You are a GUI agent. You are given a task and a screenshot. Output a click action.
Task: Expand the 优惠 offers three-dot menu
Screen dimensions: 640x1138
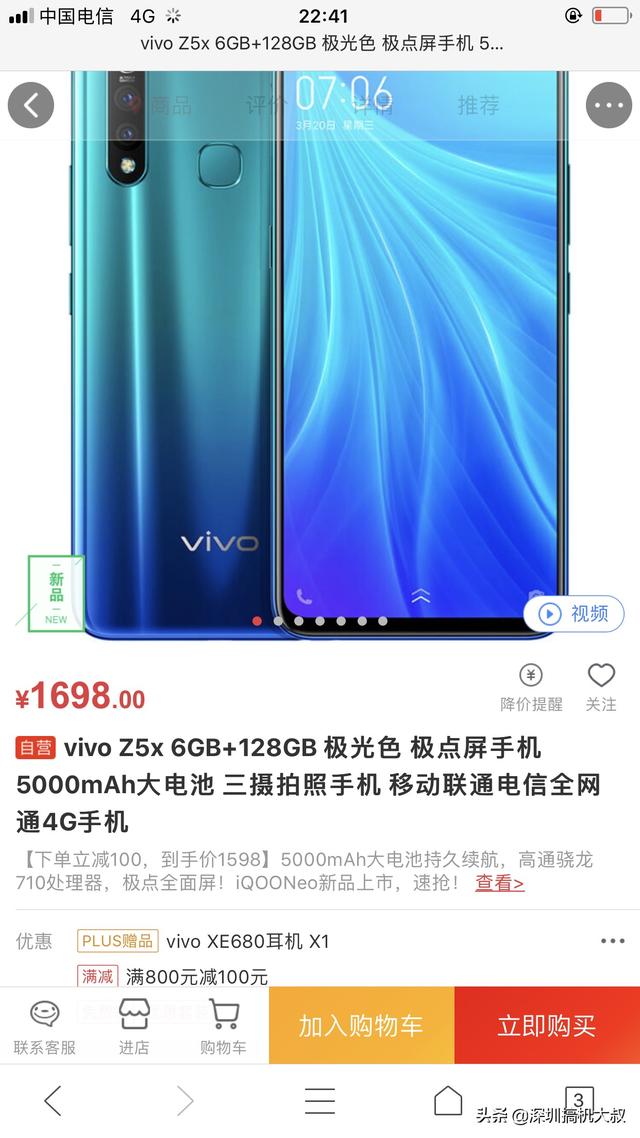(x=612, y=941)
